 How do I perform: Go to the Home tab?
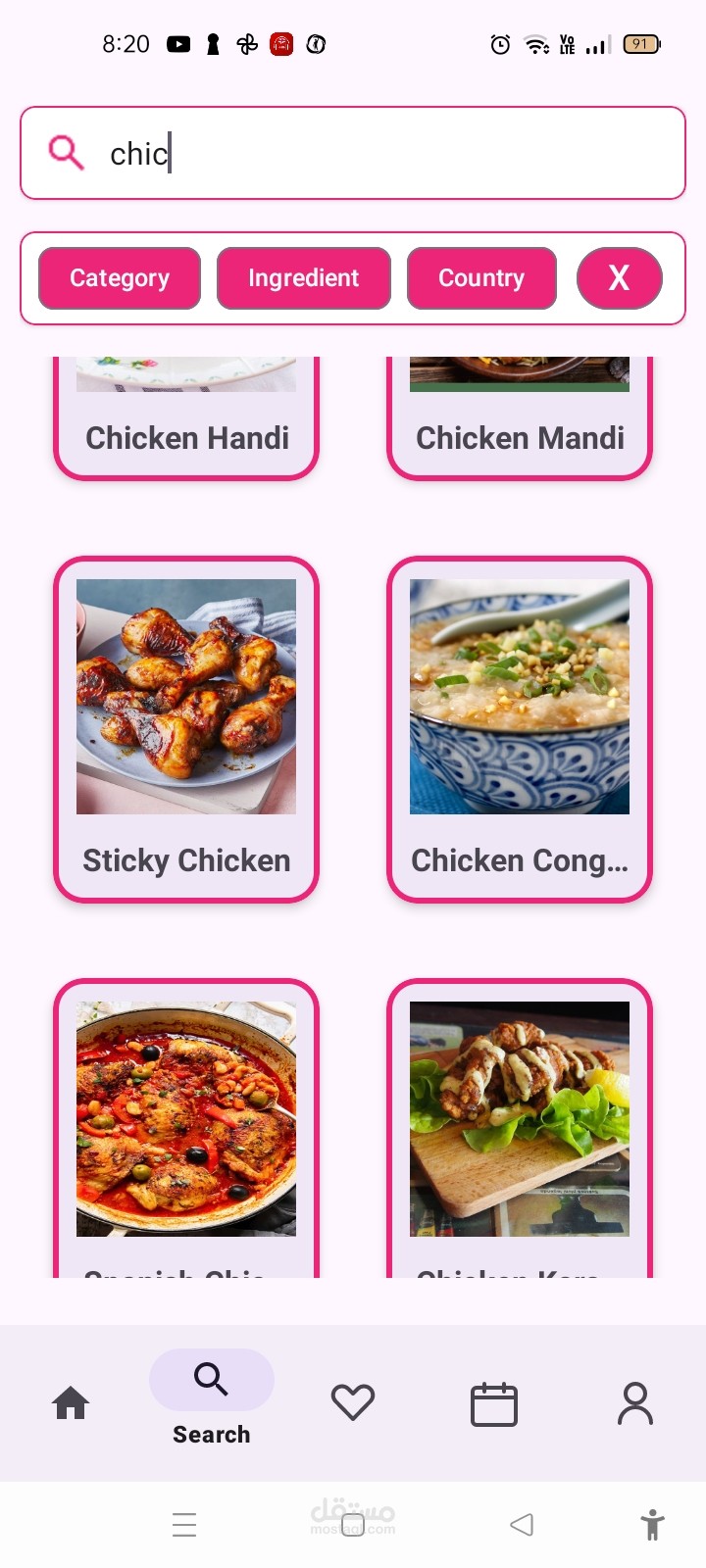pos(71,1403)
